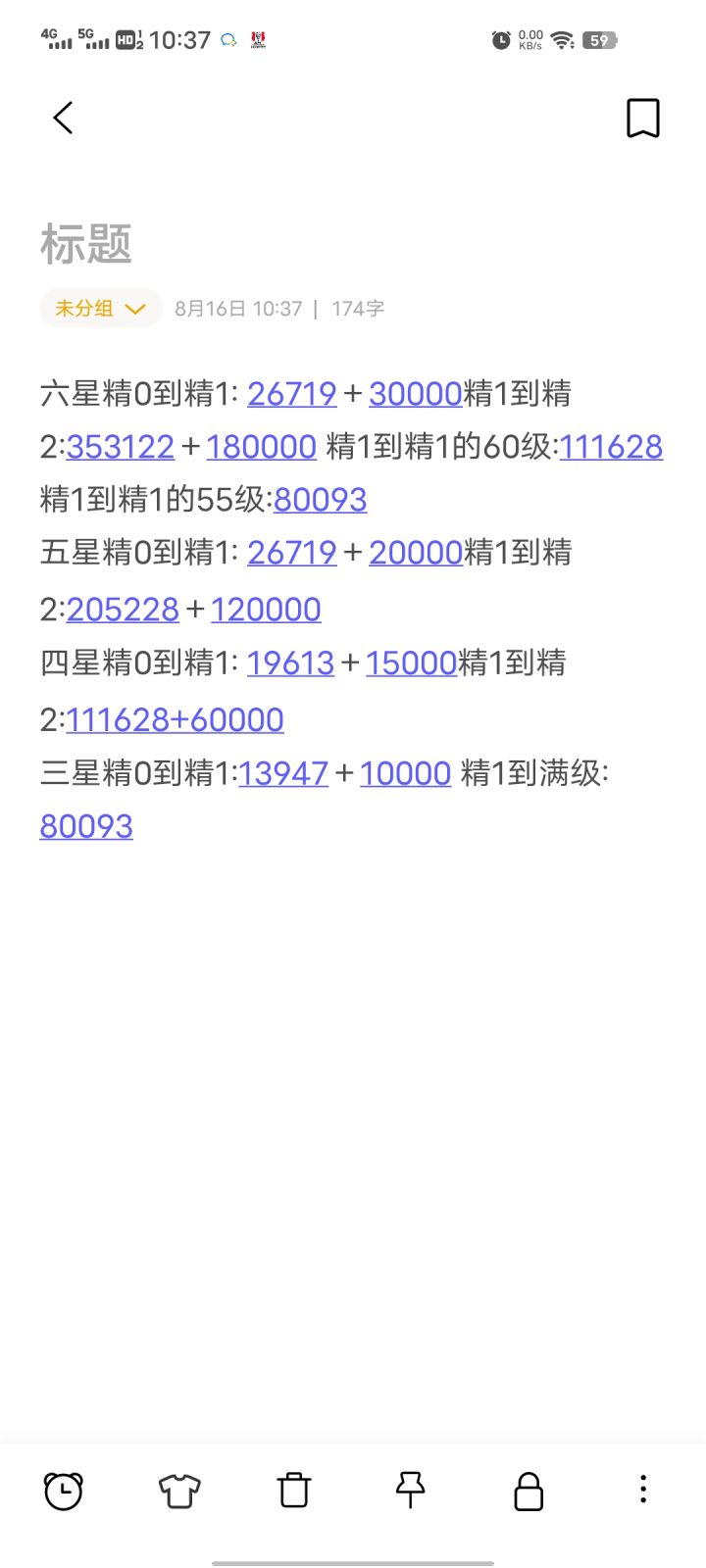Expand the 未分组 group dropdown
706x1568 pixels.
point(100,309)
